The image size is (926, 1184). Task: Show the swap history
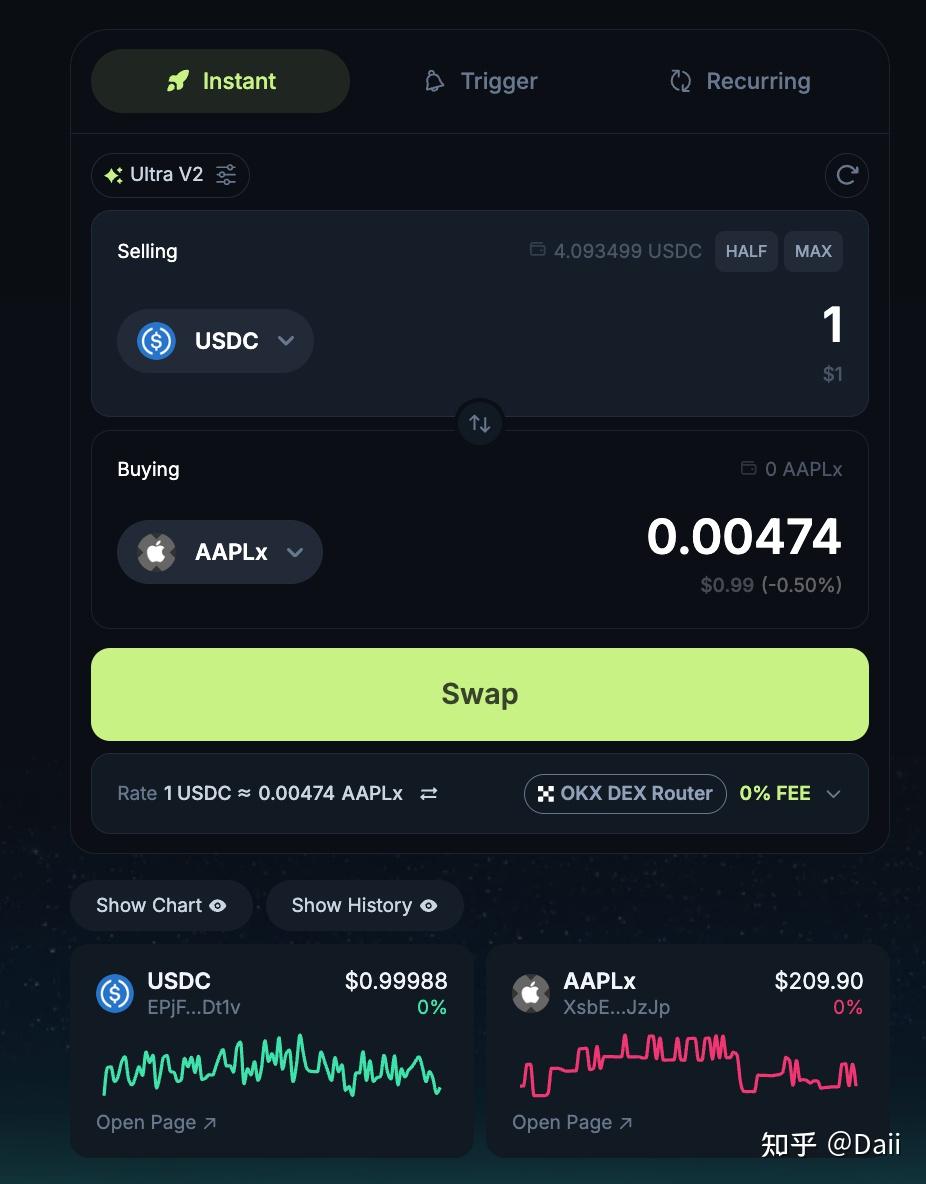364,905
